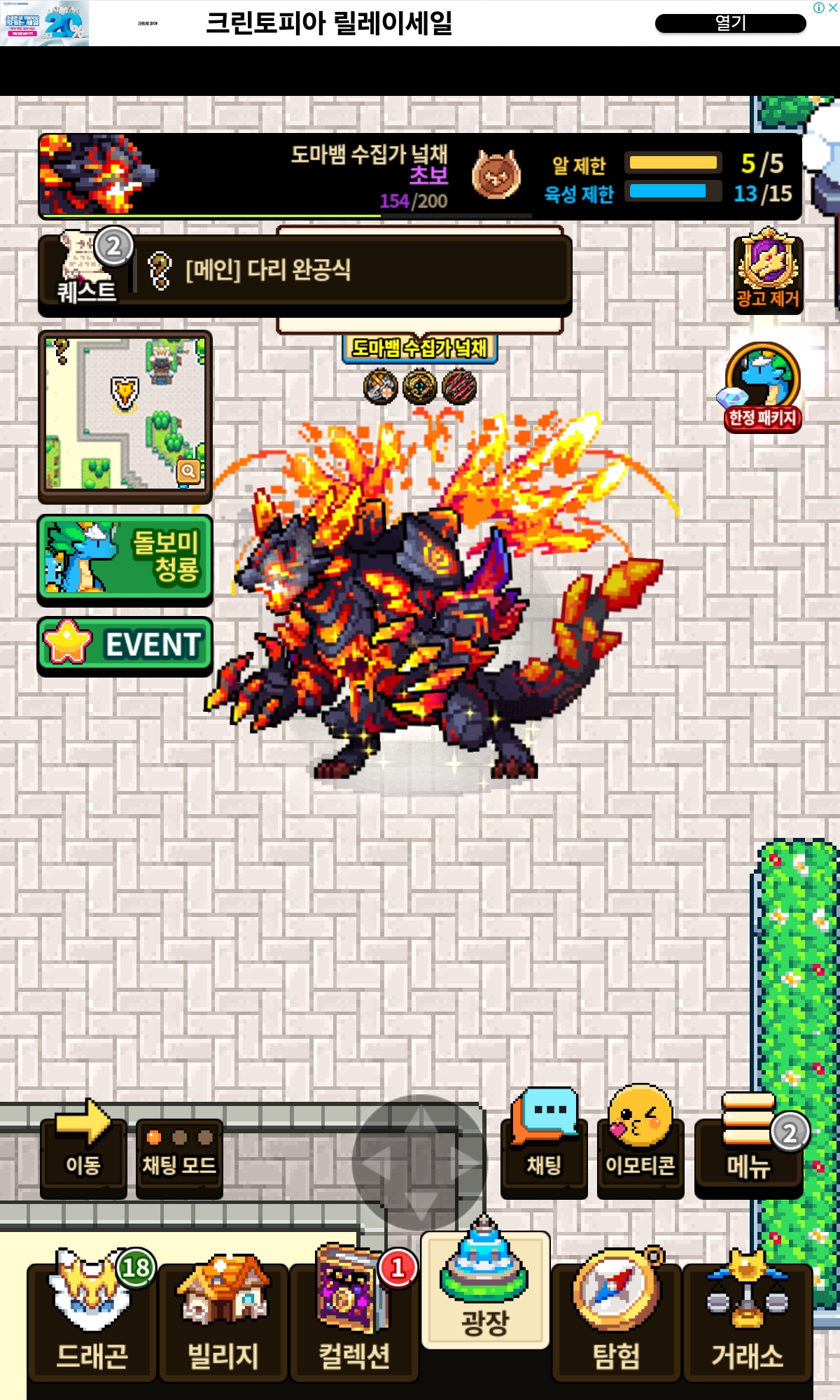This screenshot has height=1400, width=840.
Task: Close the ad banner
Action: pyautogui.click(x=833, y=8)
